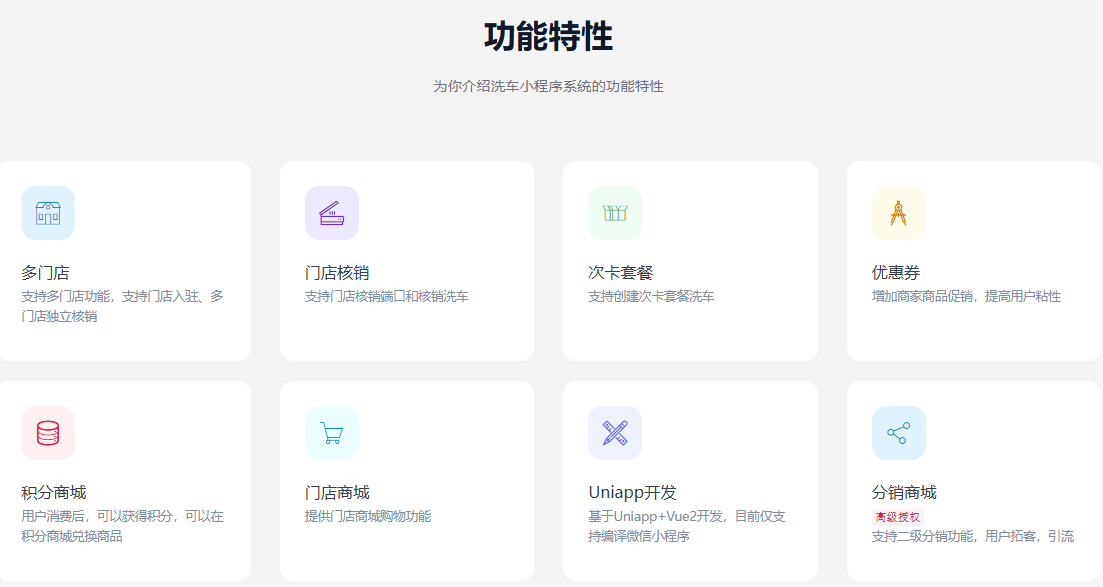
Task: Select the 门店核销 feature card
Action: (406, 261)
